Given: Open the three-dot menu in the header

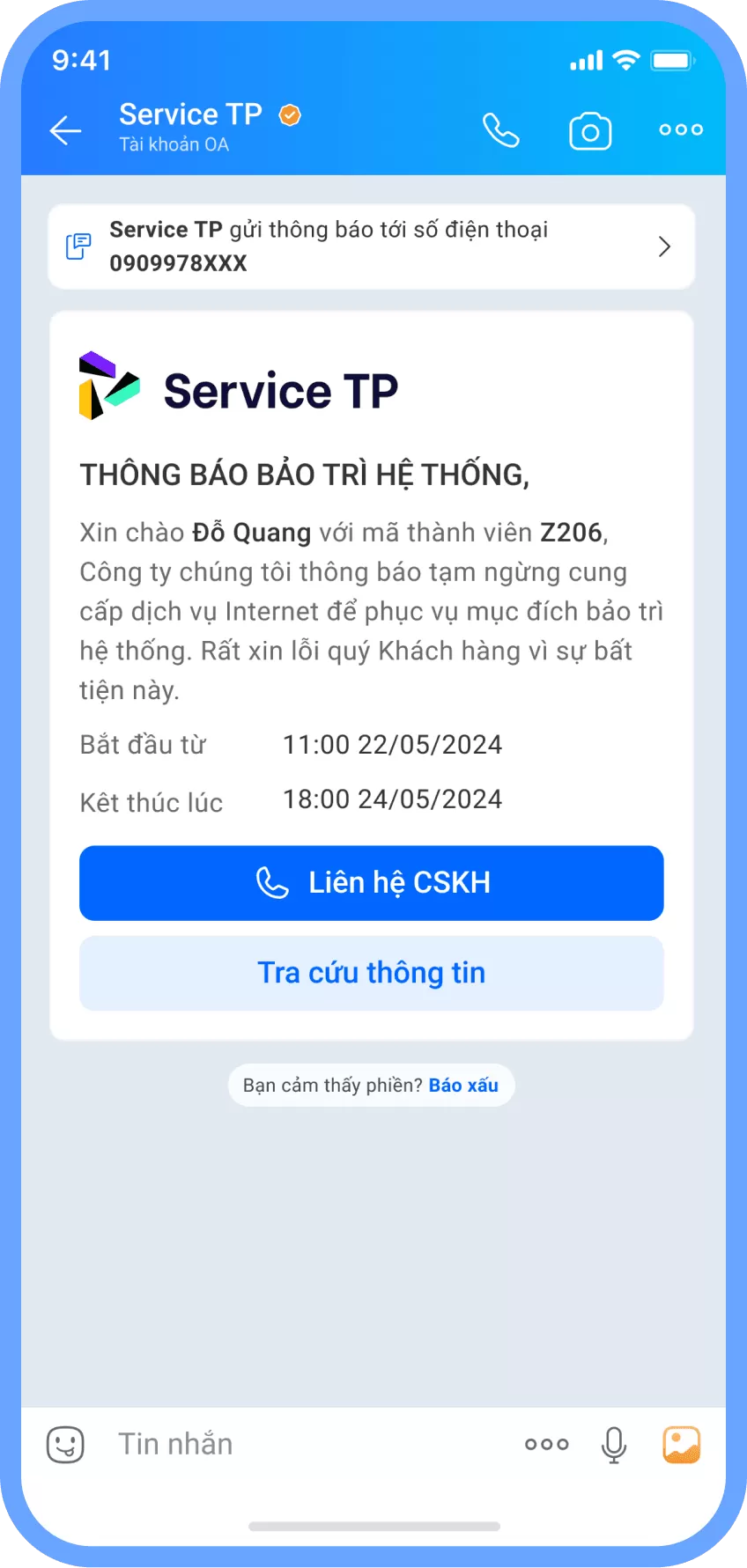Looking at the screenshot, I should [679, 129].
